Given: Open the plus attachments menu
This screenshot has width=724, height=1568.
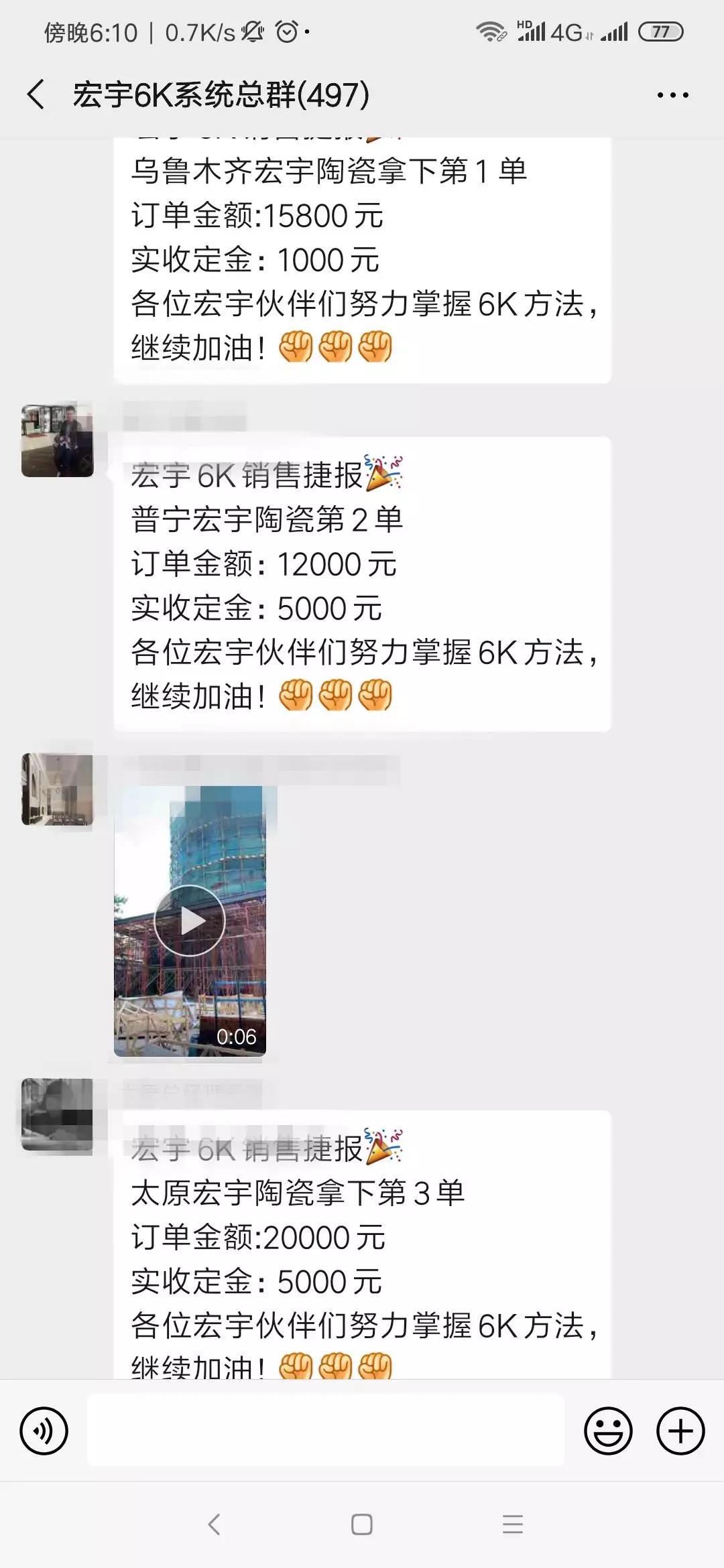Looking at the screenshot, I should tap(680, 1431).
